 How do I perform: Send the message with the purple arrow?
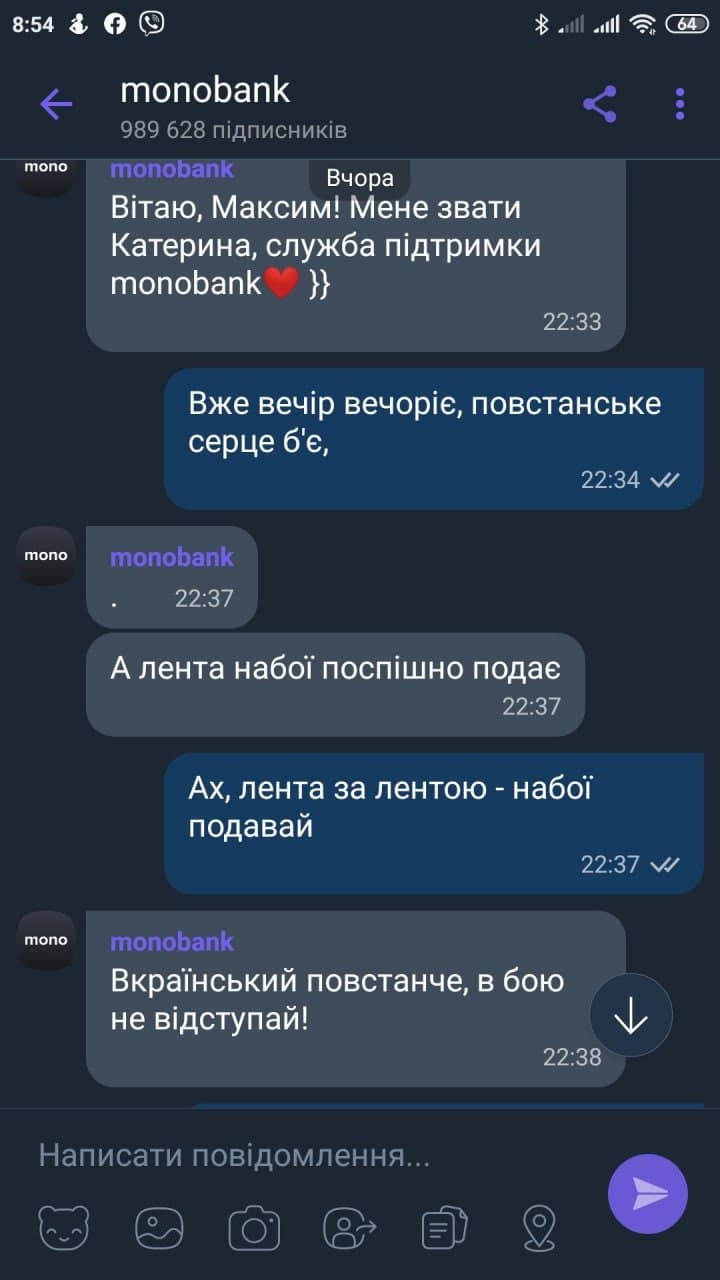648,1193
